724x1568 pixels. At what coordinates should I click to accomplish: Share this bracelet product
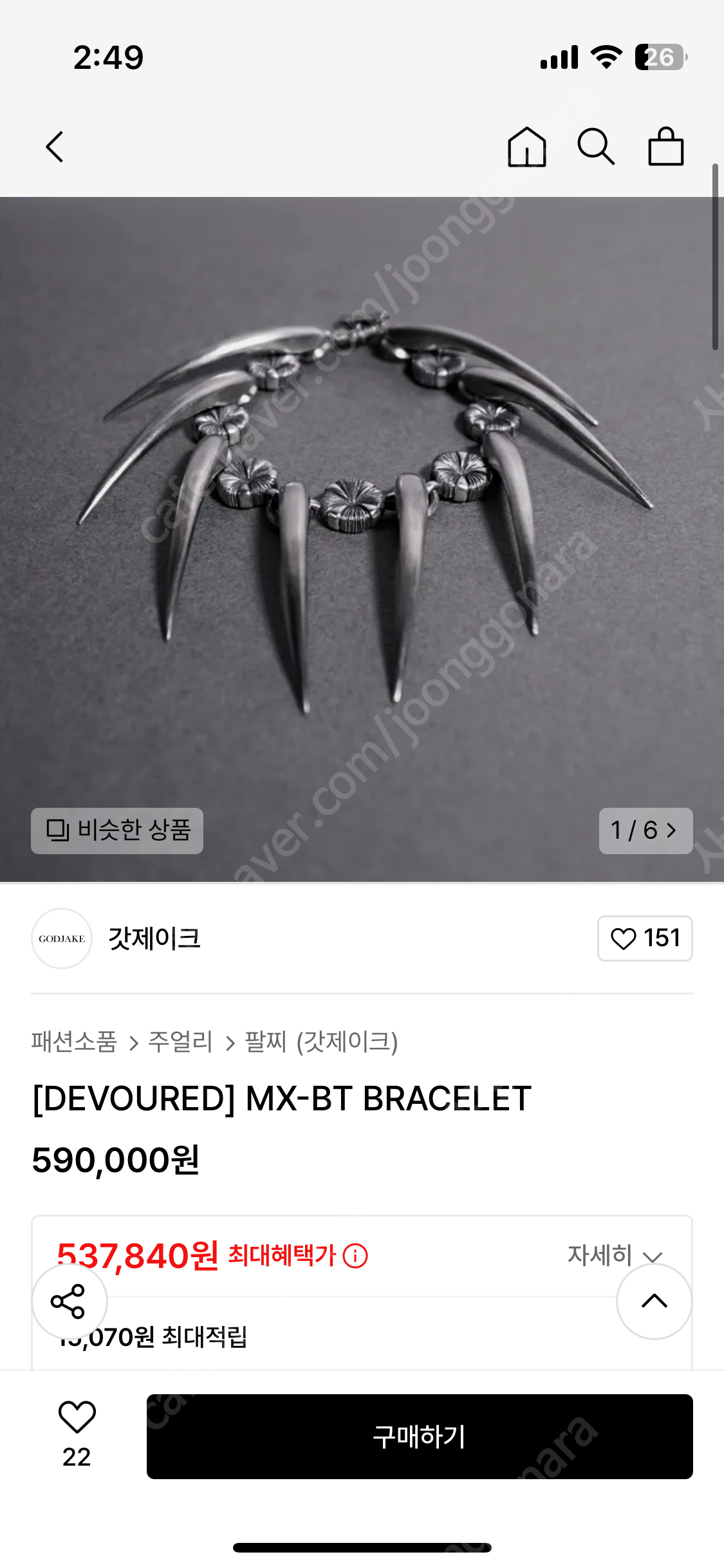click(x=69, y=1302)
